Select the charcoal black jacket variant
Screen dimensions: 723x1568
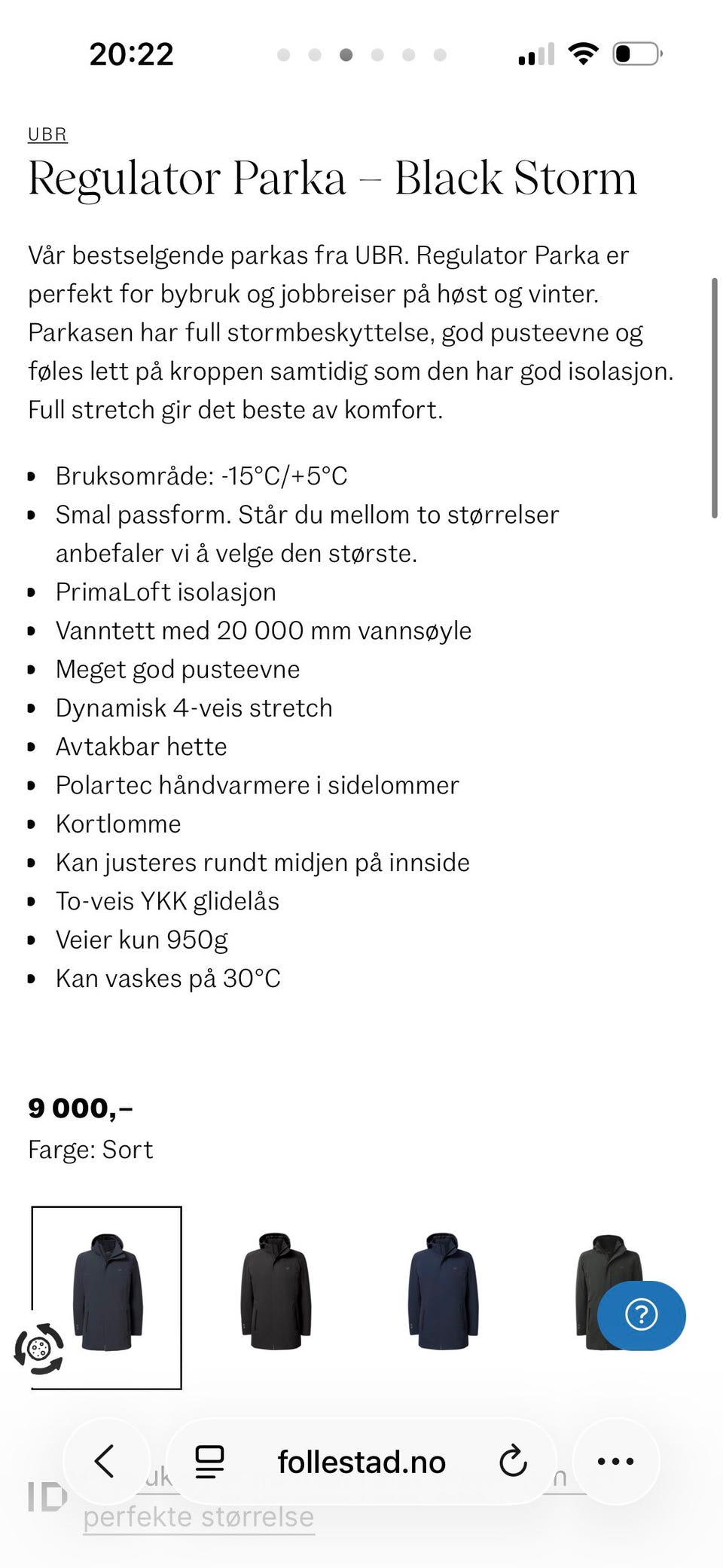(x=274, y=1293)
